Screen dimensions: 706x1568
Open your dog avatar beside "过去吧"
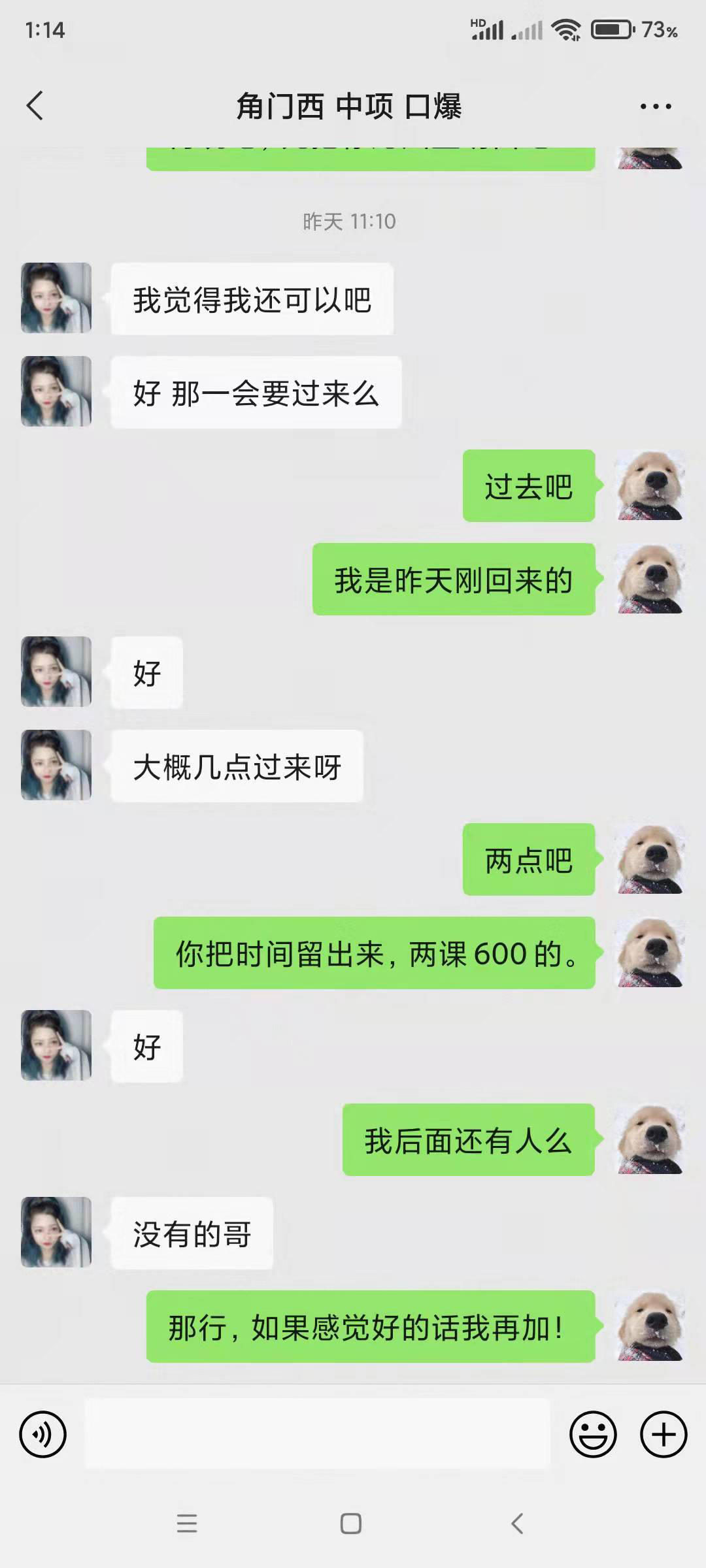[651, 485]
